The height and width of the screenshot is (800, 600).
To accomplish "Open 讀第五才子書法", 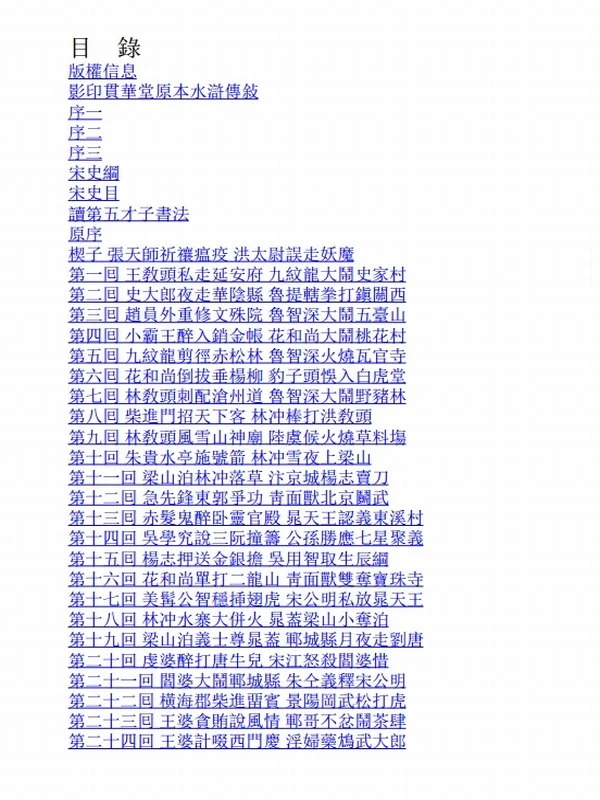I will 128,214.
